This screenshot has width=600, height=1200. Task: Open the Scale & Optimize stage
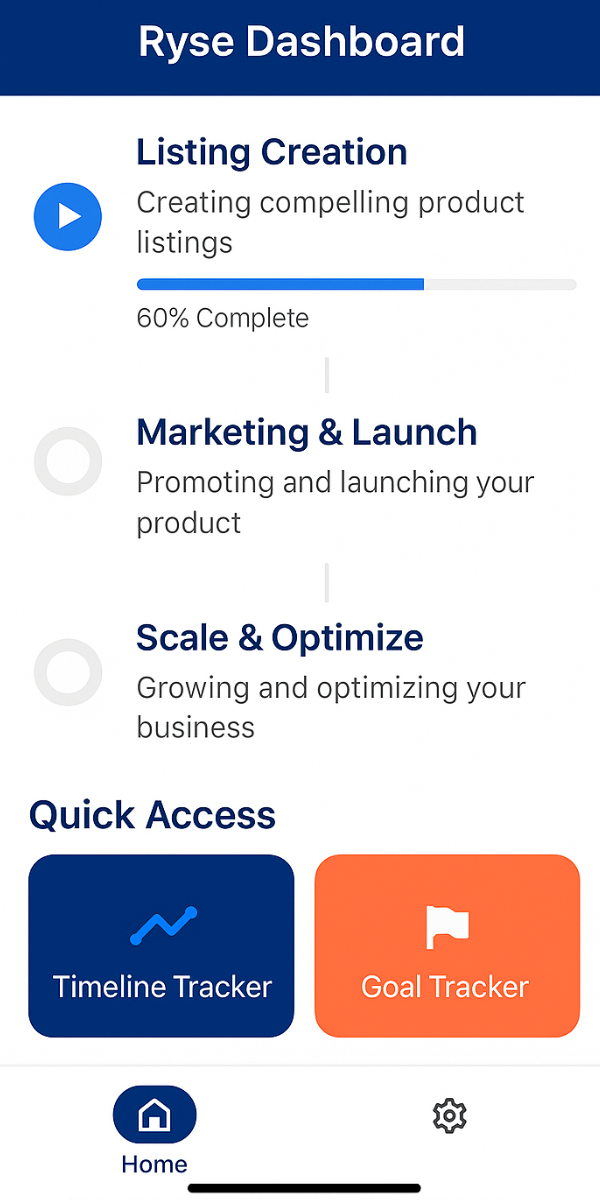[280, 638]
